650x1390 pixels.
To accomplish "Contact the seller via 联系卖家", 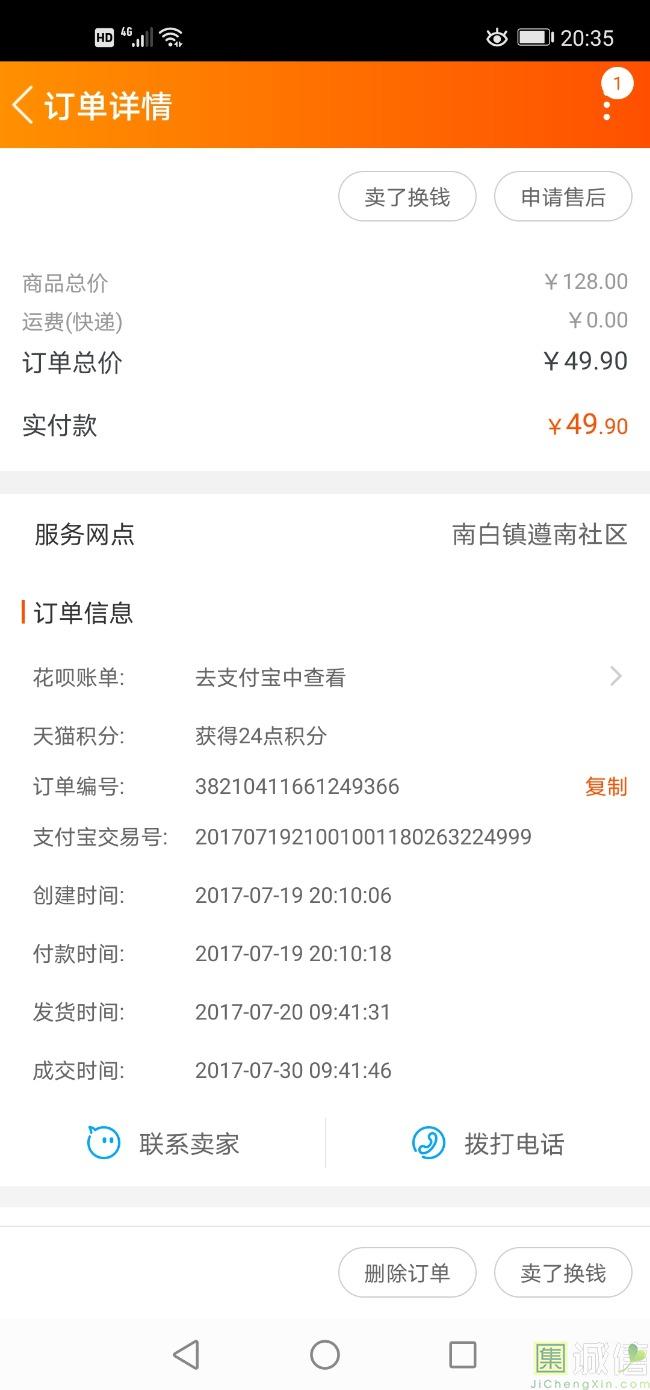I will (163, 1143).
